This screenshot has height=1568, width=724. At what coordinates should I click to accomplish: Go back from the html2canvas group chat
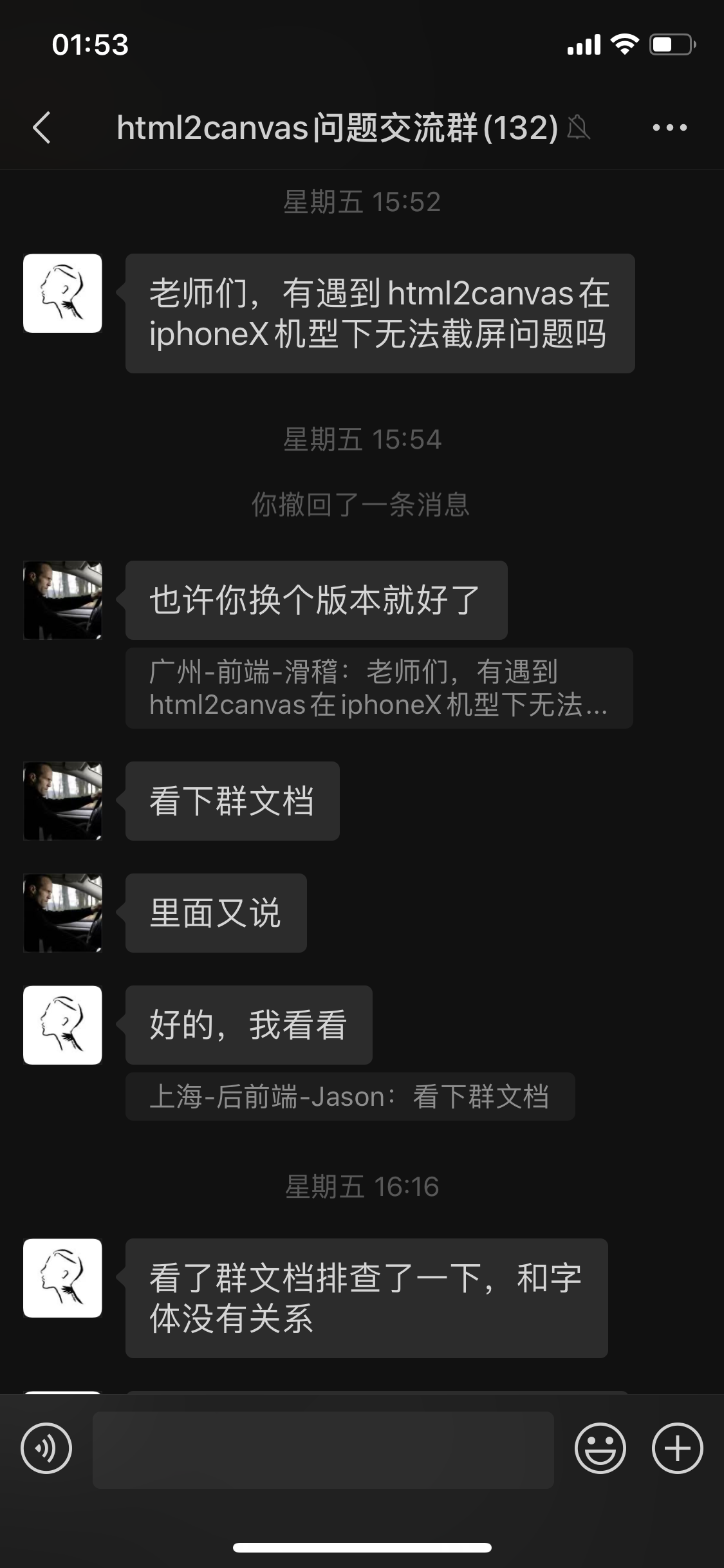(42, 127)
